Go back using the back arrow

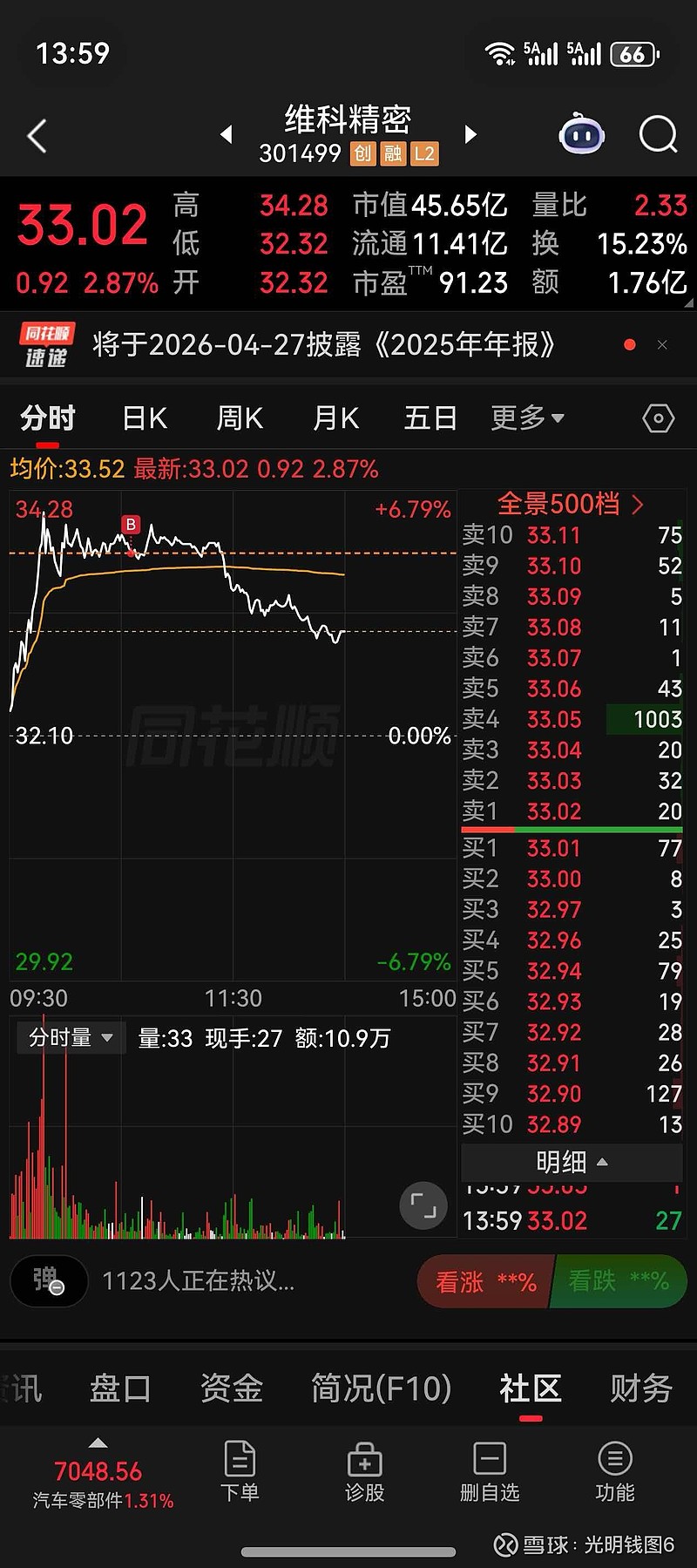[35, 135]
